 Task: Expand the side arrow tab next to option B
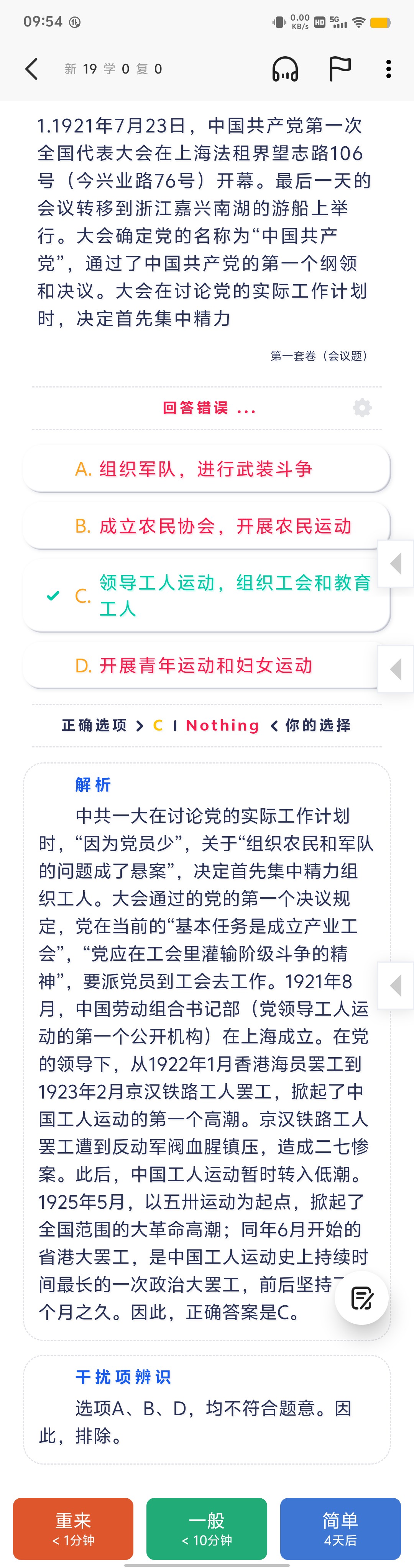(396, 563)
